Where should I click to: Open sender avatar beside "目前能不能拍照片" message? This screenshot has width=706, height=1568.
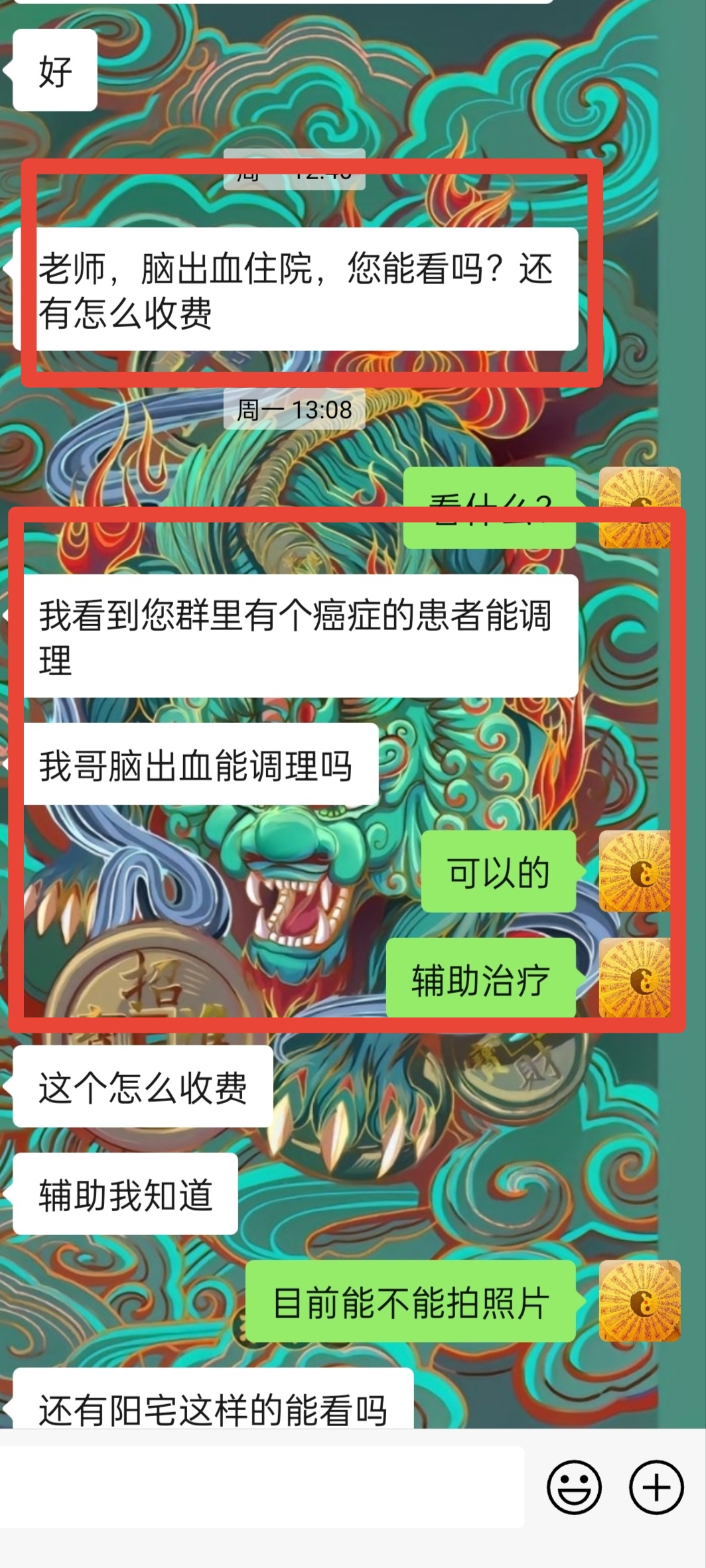[640, 1301]
